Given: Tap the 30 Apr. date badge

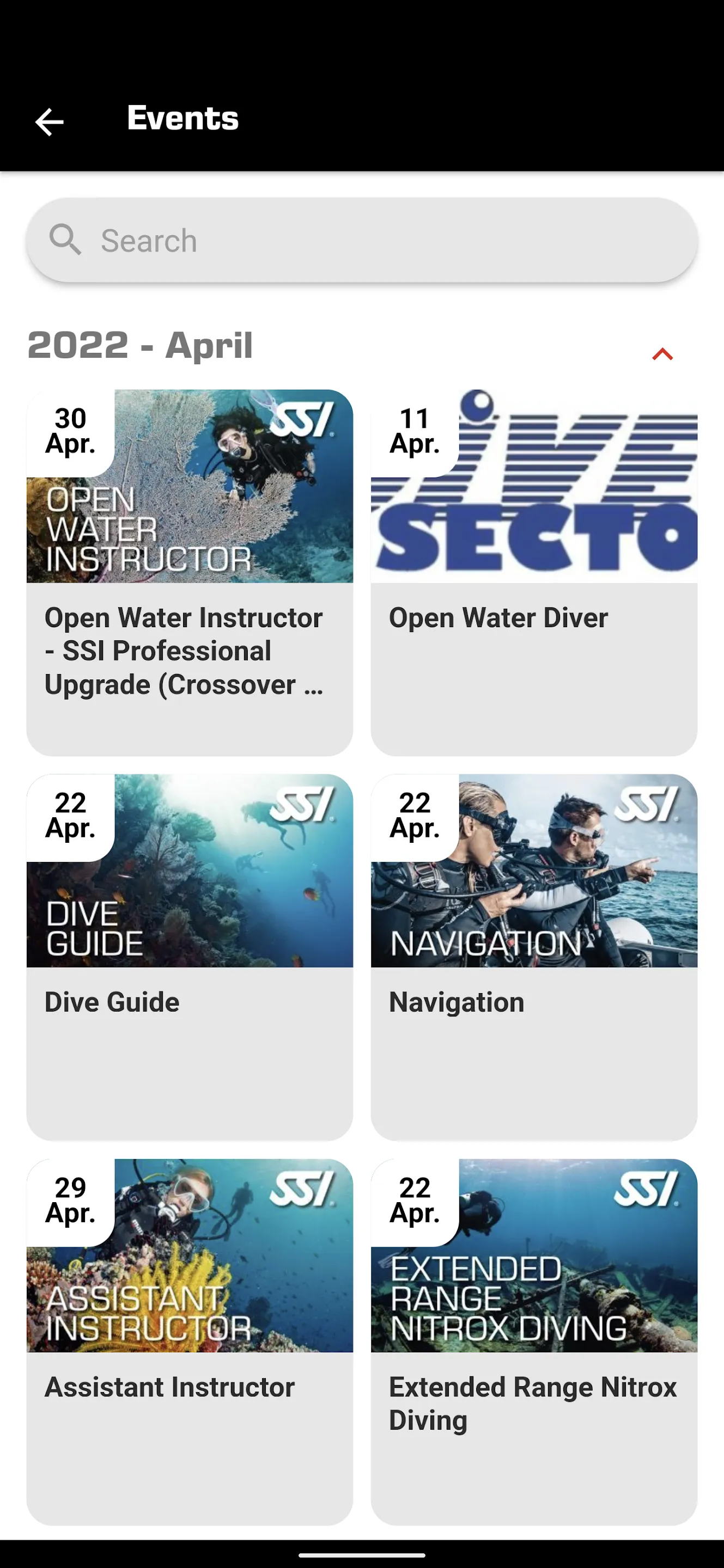Looking at the screenshot, I should tap(69, 431).
